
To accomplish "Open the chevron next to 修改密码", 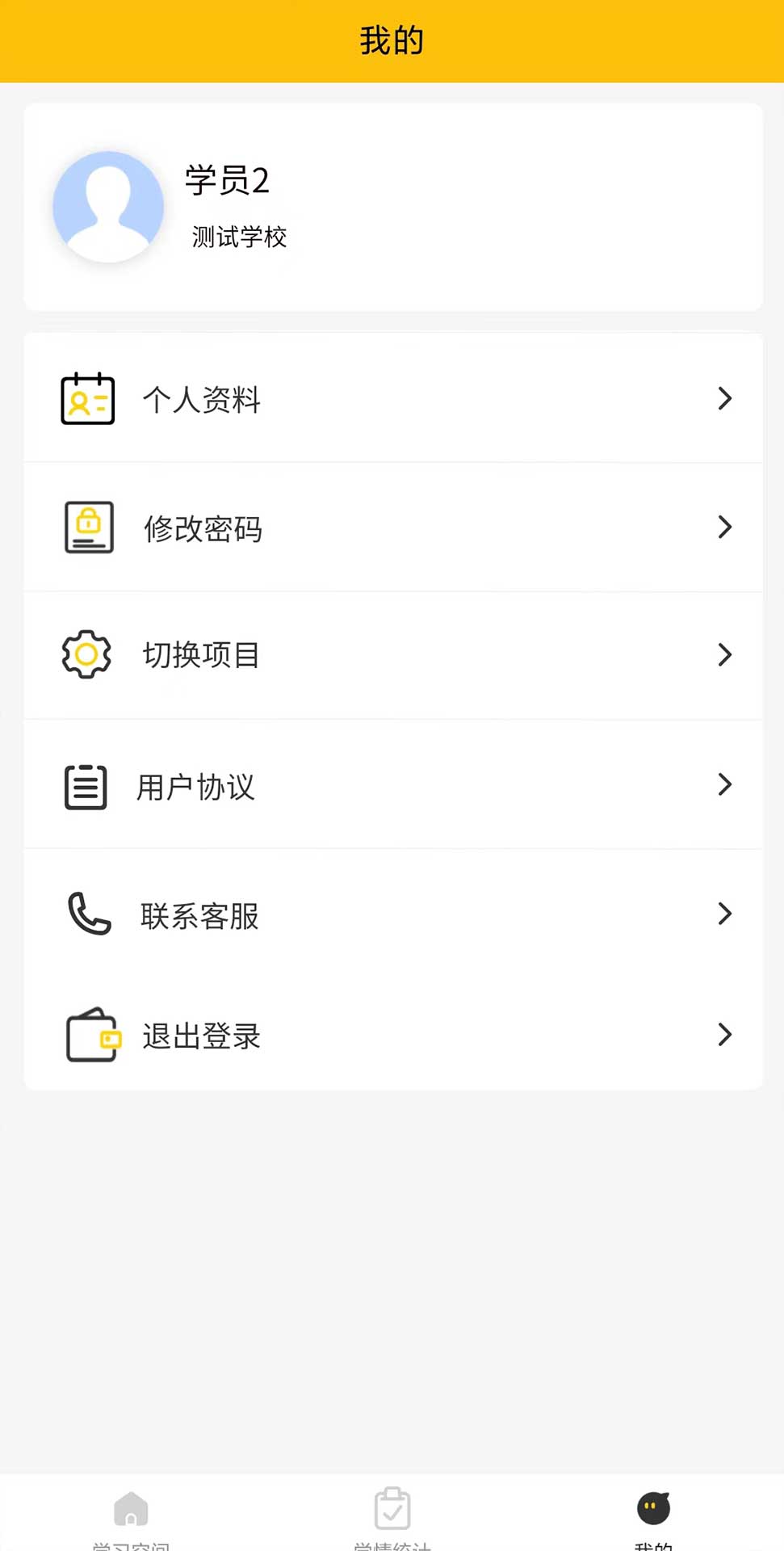I will point(723,527).
